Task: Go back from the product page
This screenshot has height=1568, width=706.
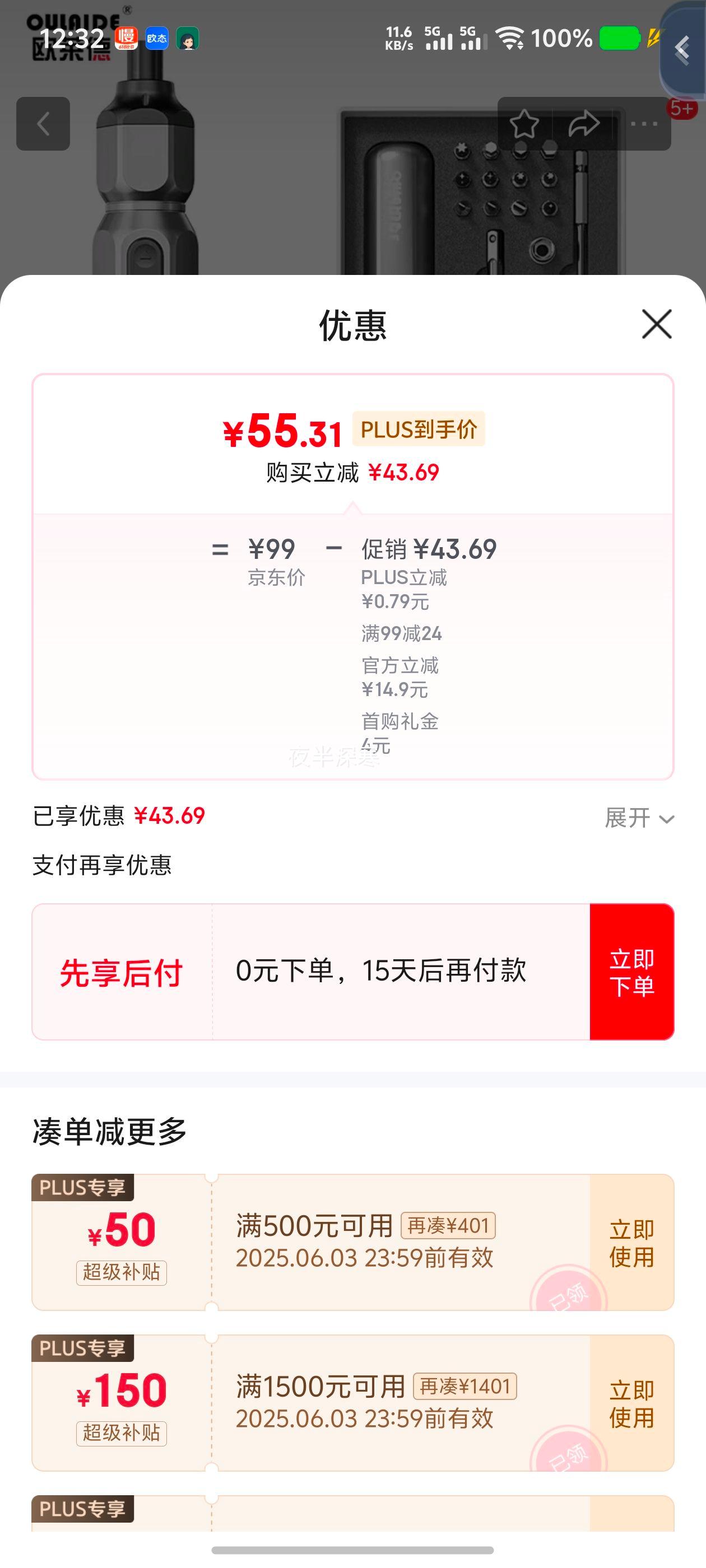Action: tap(43, 124)
